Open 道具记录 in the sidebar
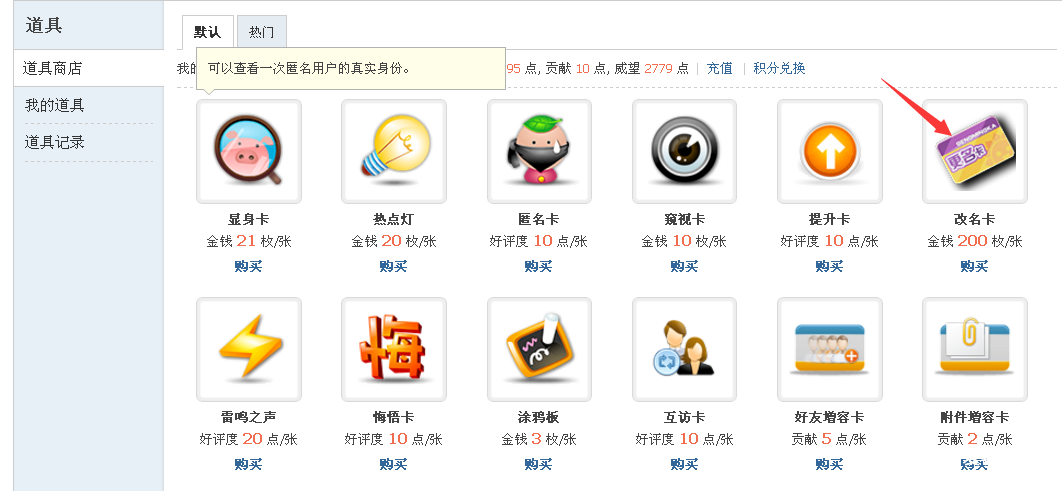This screenshot has width=1062, height=491. [x=55, y=142]
